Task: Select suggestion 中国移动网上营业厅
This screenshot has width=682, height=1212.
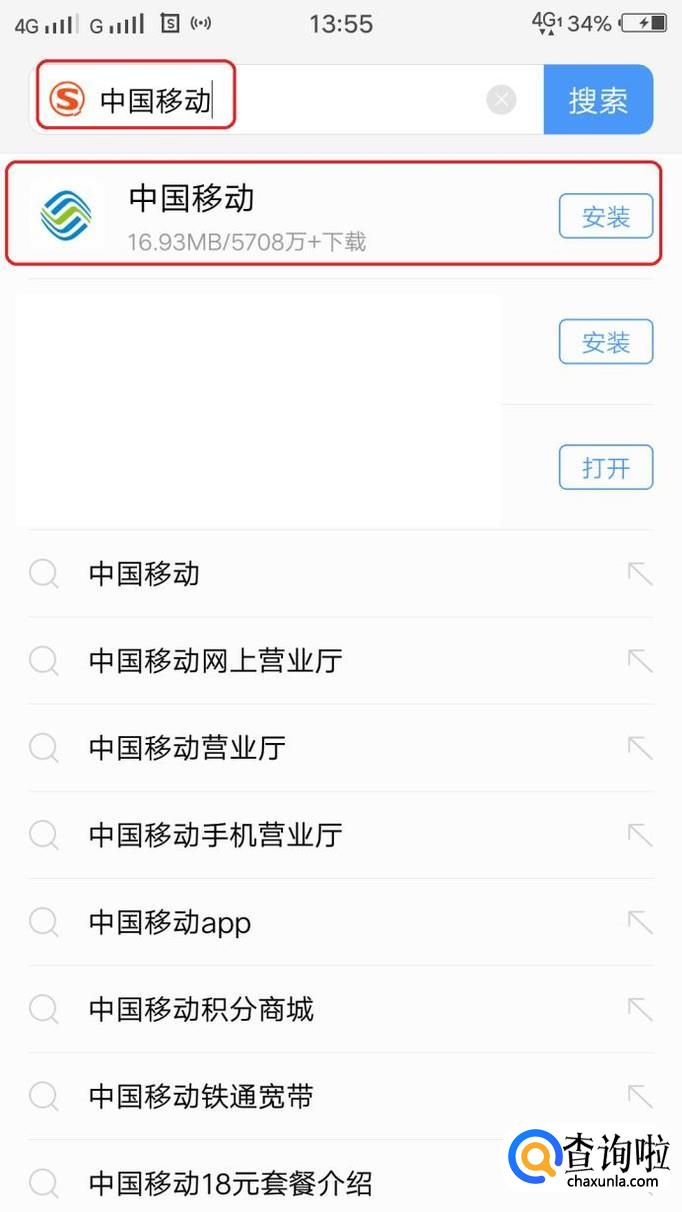Action: 216,661
